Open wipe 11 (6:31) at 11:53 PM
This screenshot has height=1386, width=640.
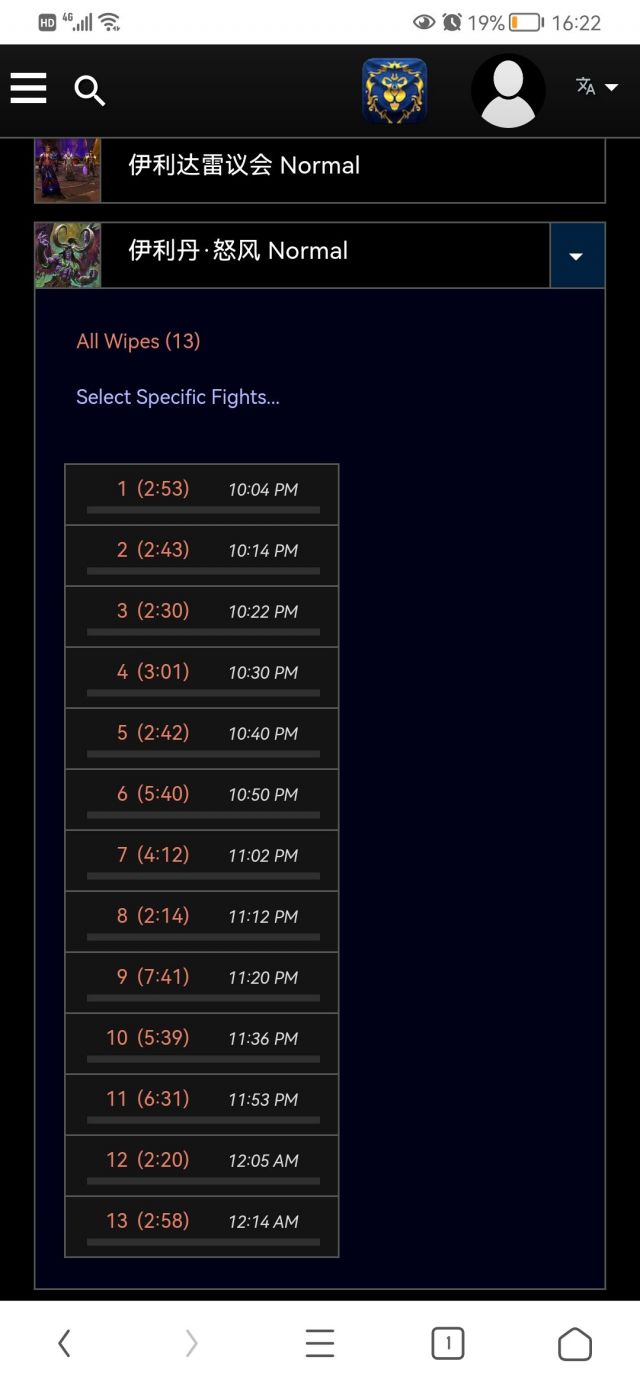202,1104
